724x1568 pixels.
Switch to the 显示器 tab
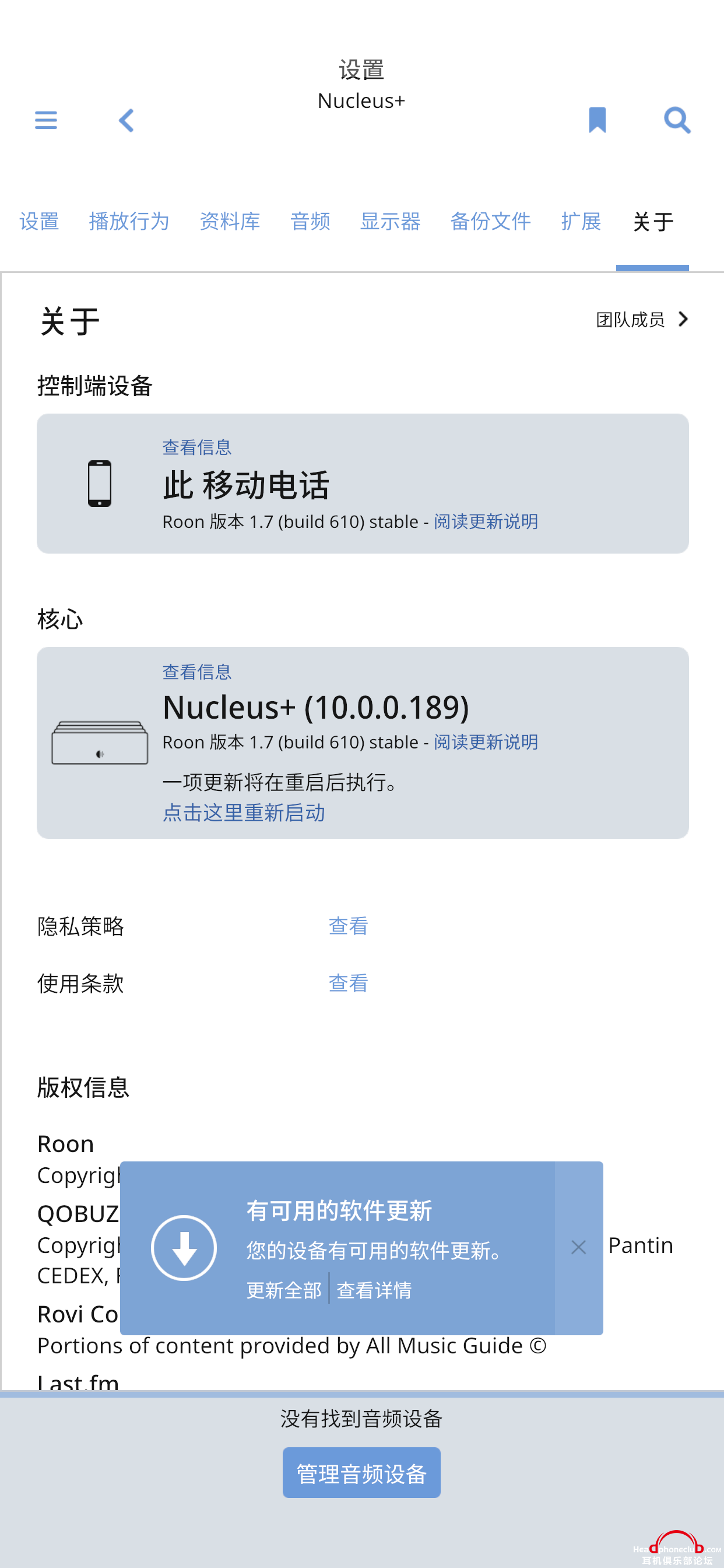click(x=391, y=221)
